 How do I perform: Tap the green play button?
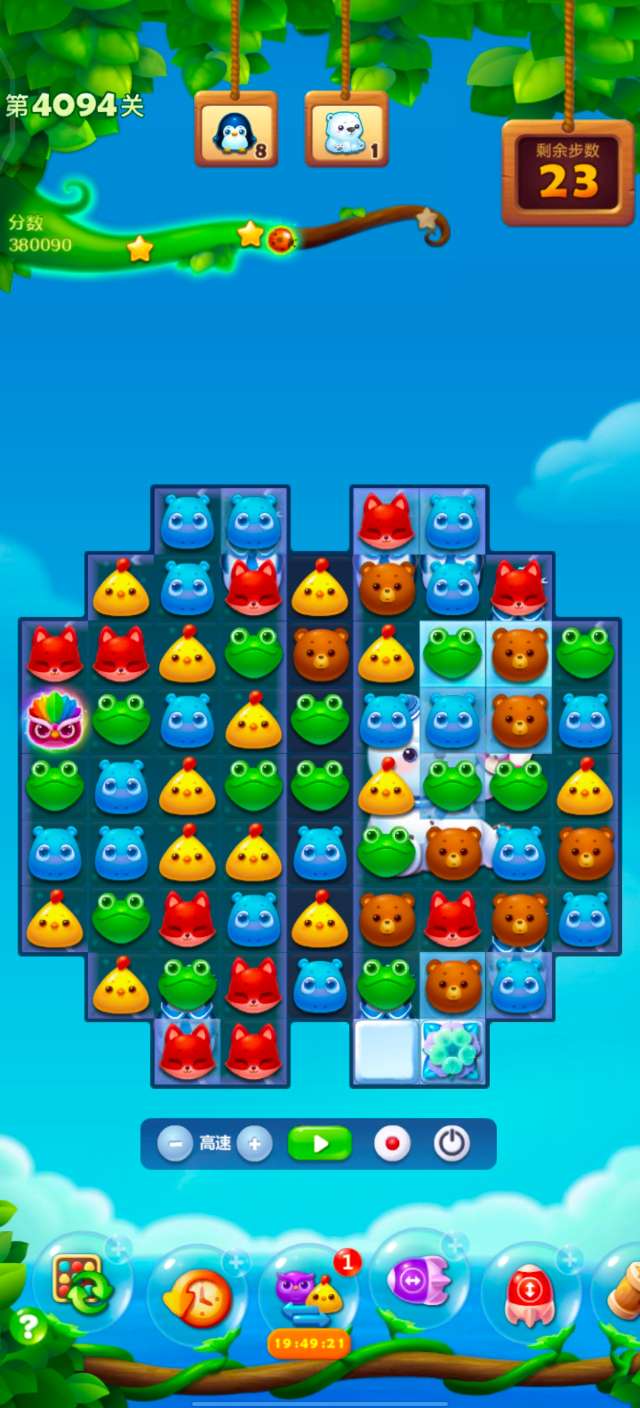point(320,1143)
